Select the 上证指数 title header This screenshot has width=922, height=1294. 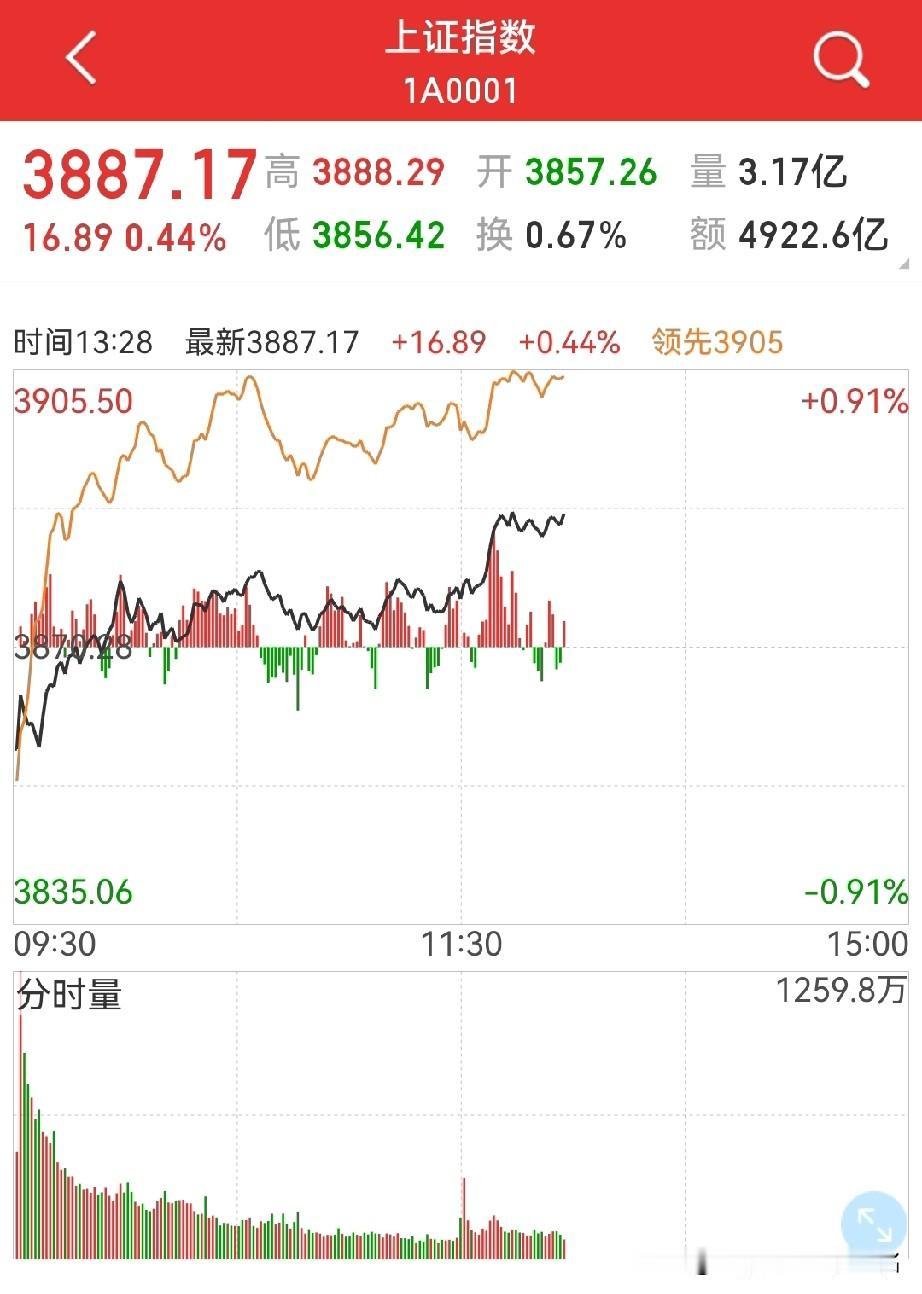pos(461,44)
